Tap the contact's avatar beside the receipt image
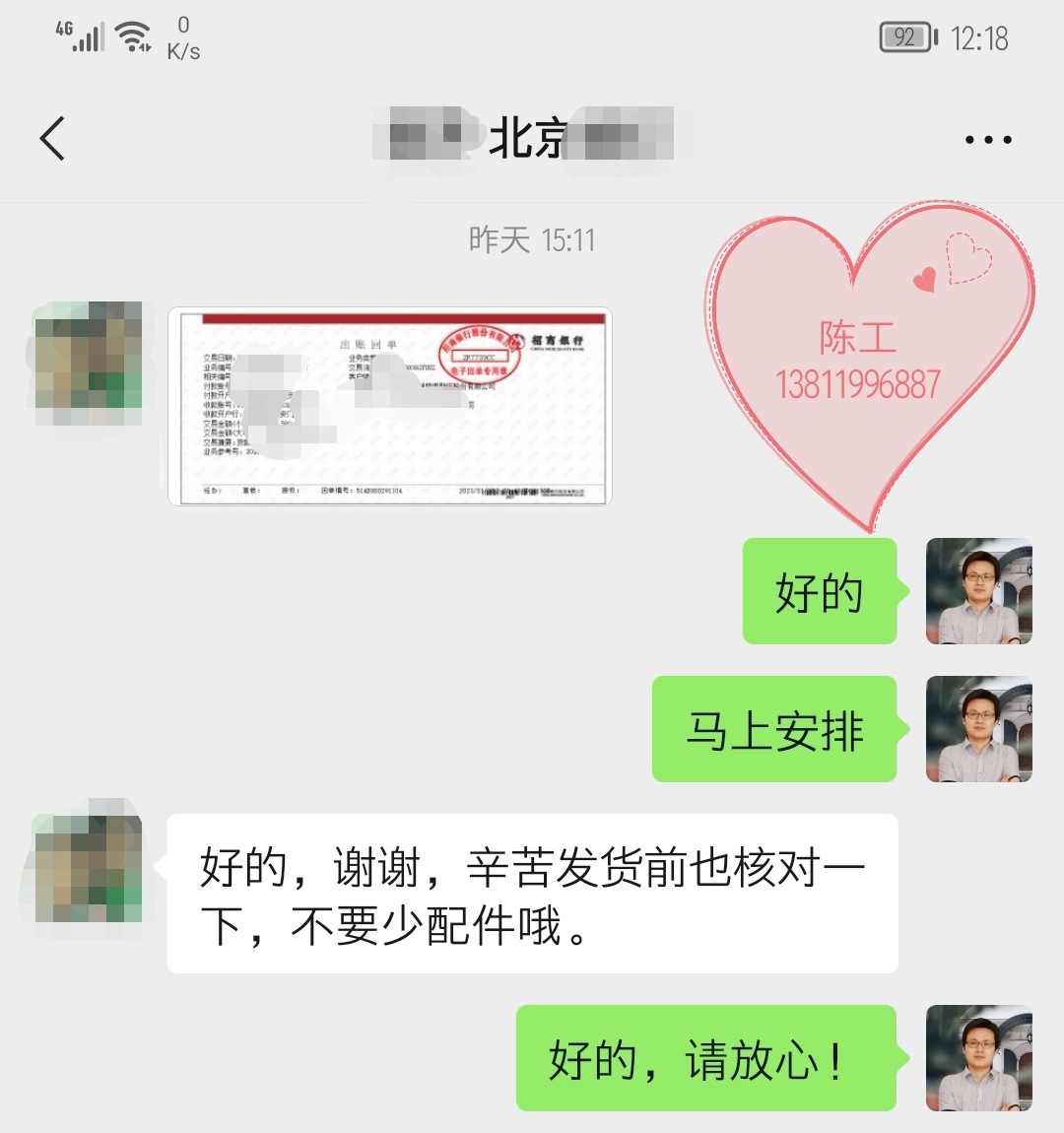This screenshot has width=1064, height=1133. (88, 356)
